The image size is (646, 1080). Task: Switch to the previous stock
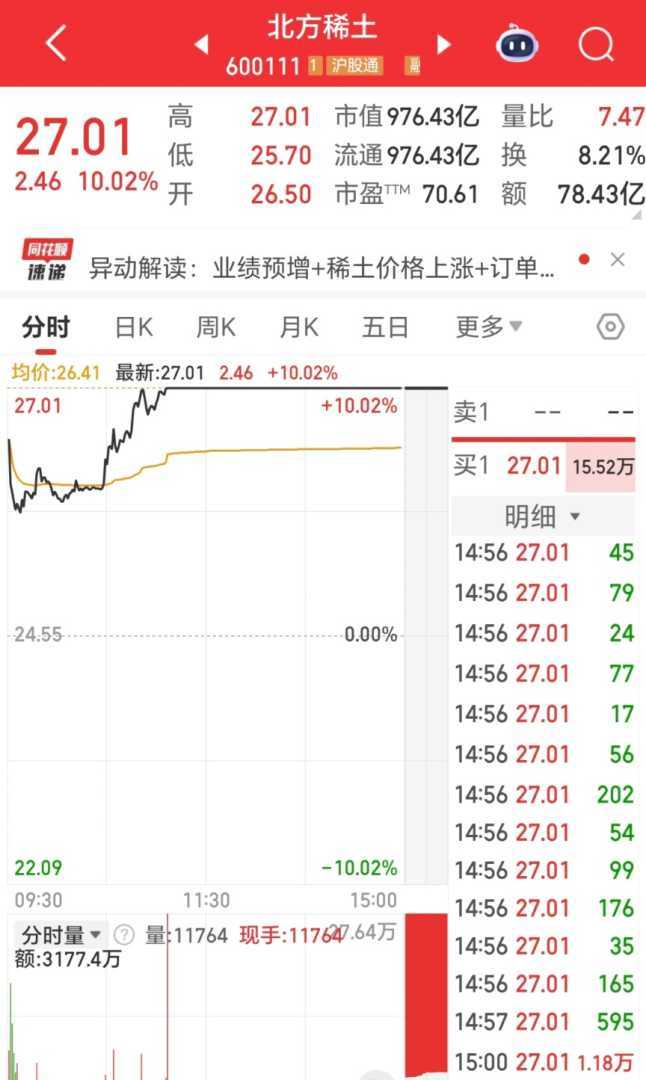202,44
